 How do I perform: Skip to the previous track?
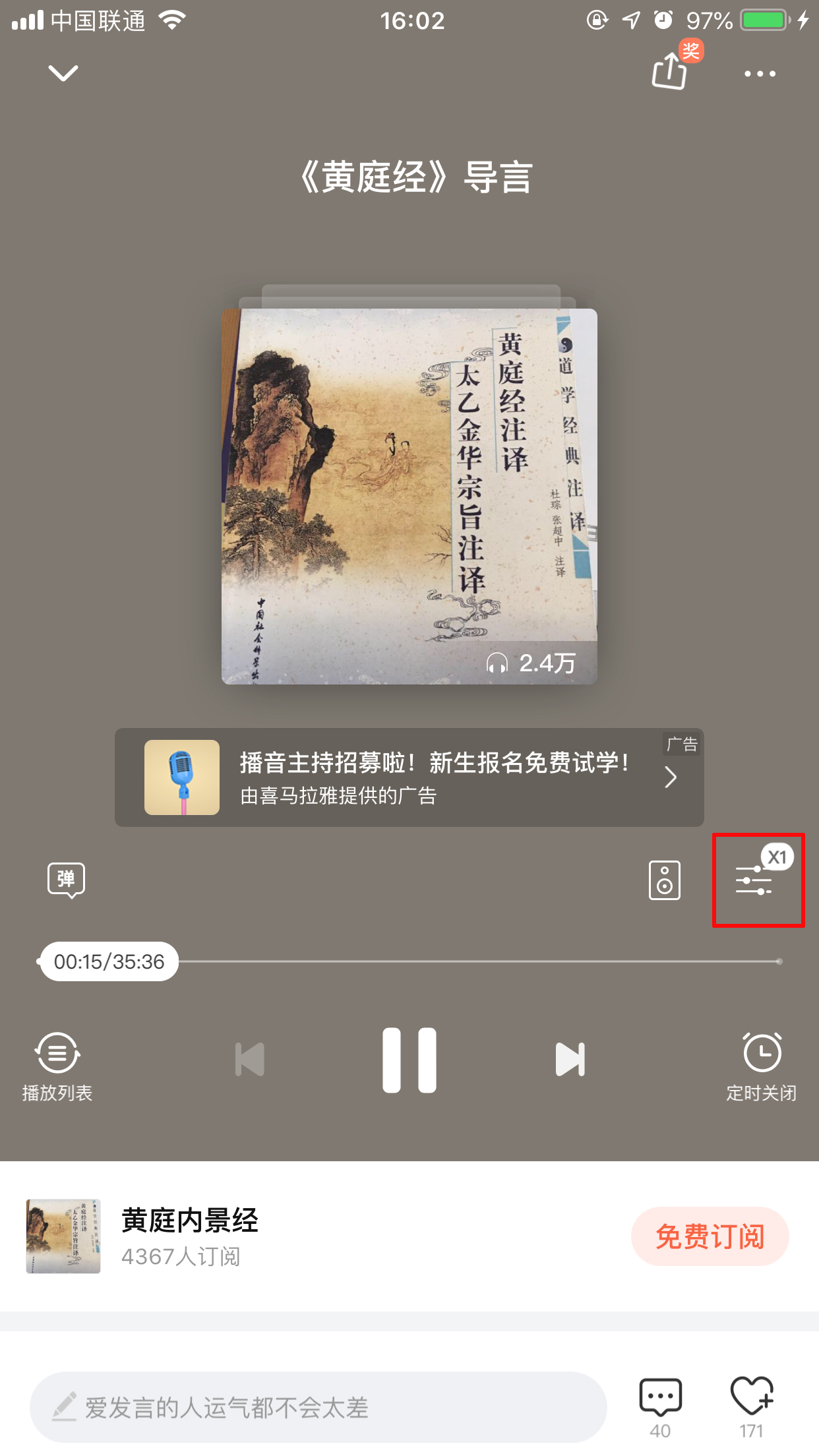pyautogui.click(x=250, y=1060)
